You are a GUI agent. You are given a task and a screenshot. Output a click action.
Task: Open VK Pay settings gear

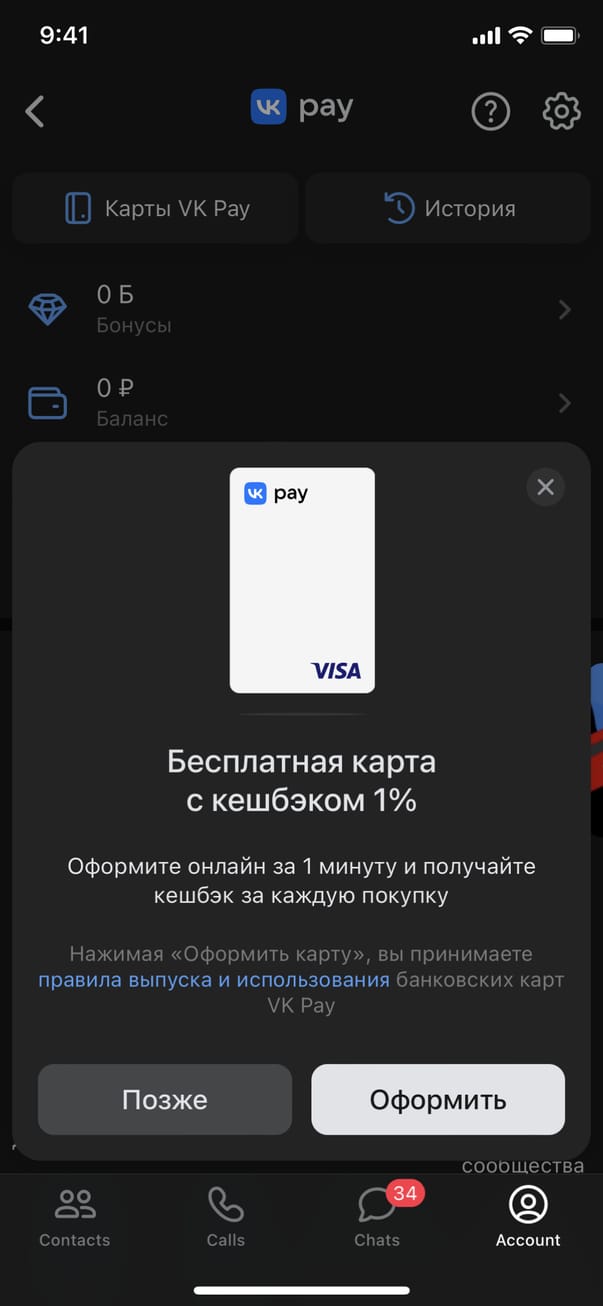(x=561, y=111)
